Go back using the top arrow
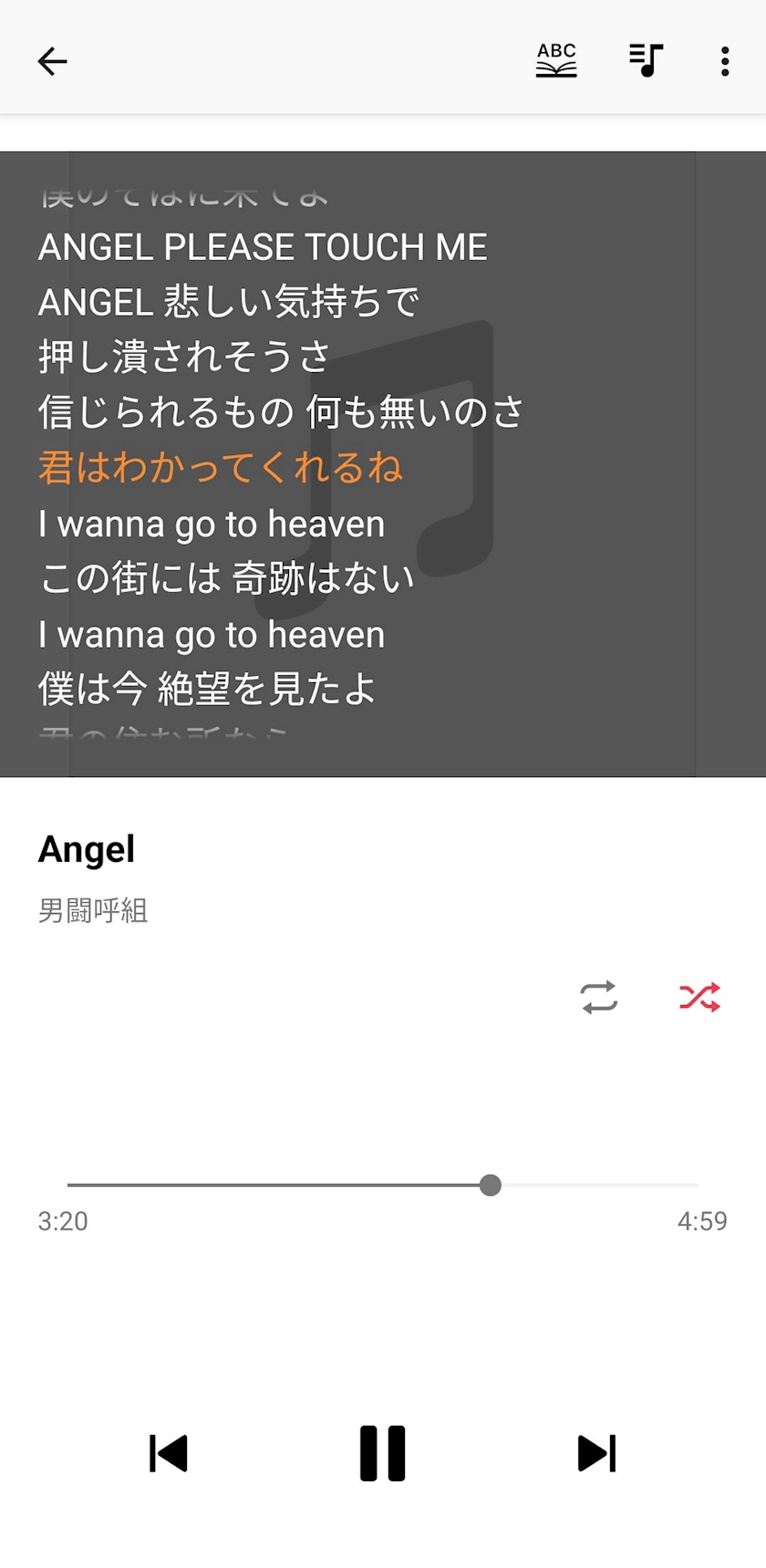This screenshot has width=766, height=1568. pyautogui.click(x=52, y=61)
